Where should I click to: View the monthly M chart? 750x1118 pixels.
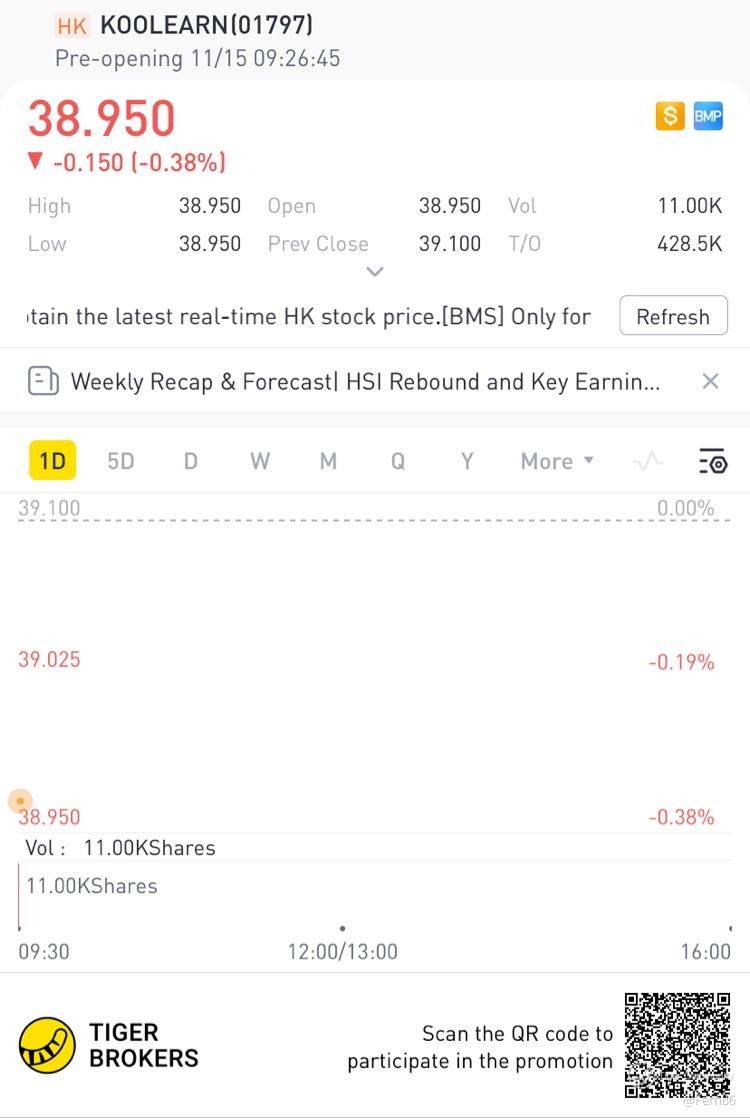(x=328, y=461)
